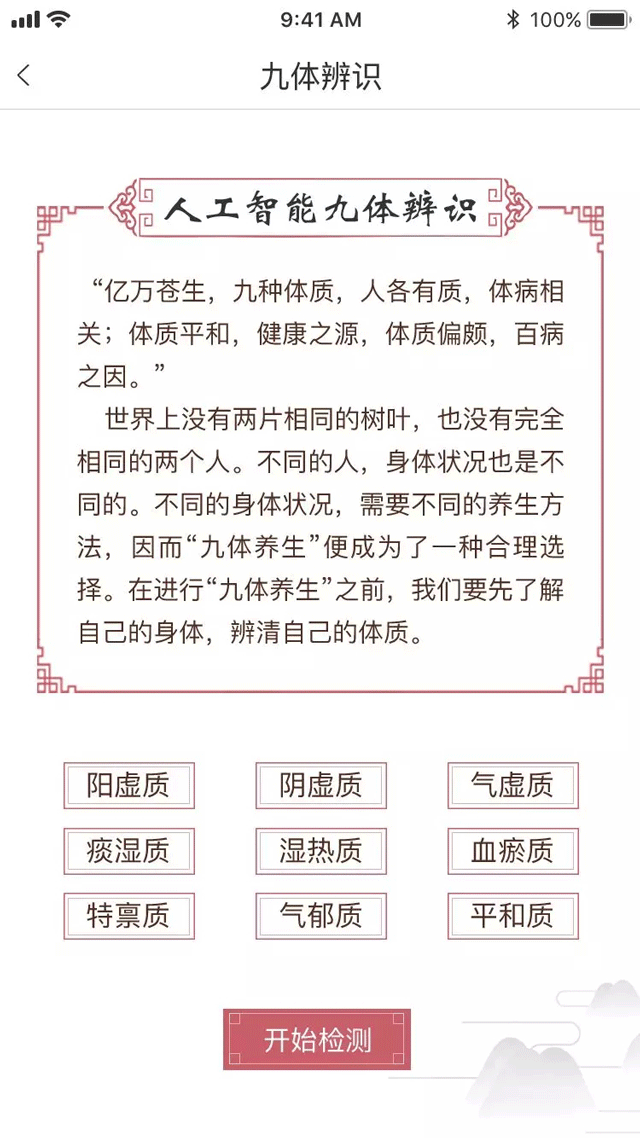
Task: Tap the 痰湿质 constitution button
Action: [128, 851]
